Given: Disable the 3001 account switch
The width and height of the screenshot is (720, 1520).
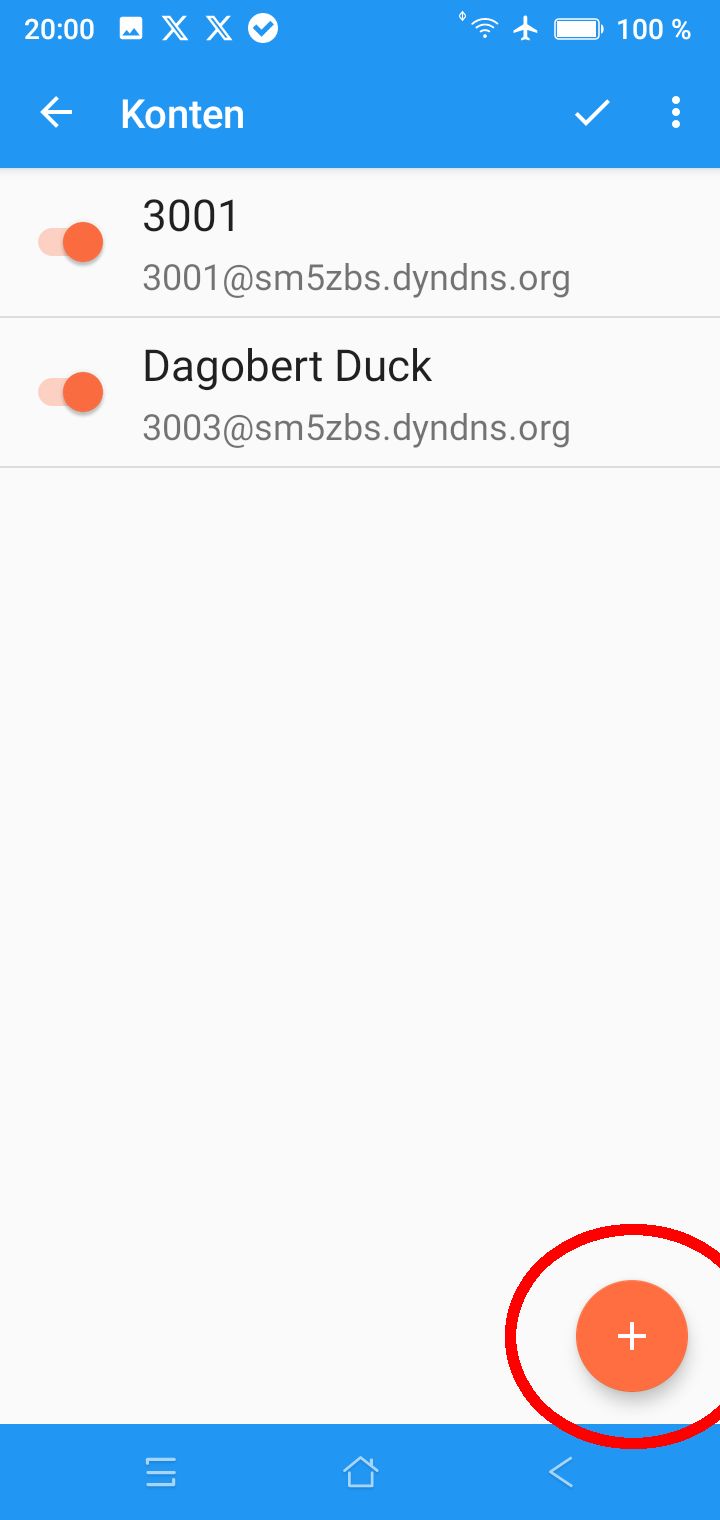Looking at the screenshot, I should (72, 243).
